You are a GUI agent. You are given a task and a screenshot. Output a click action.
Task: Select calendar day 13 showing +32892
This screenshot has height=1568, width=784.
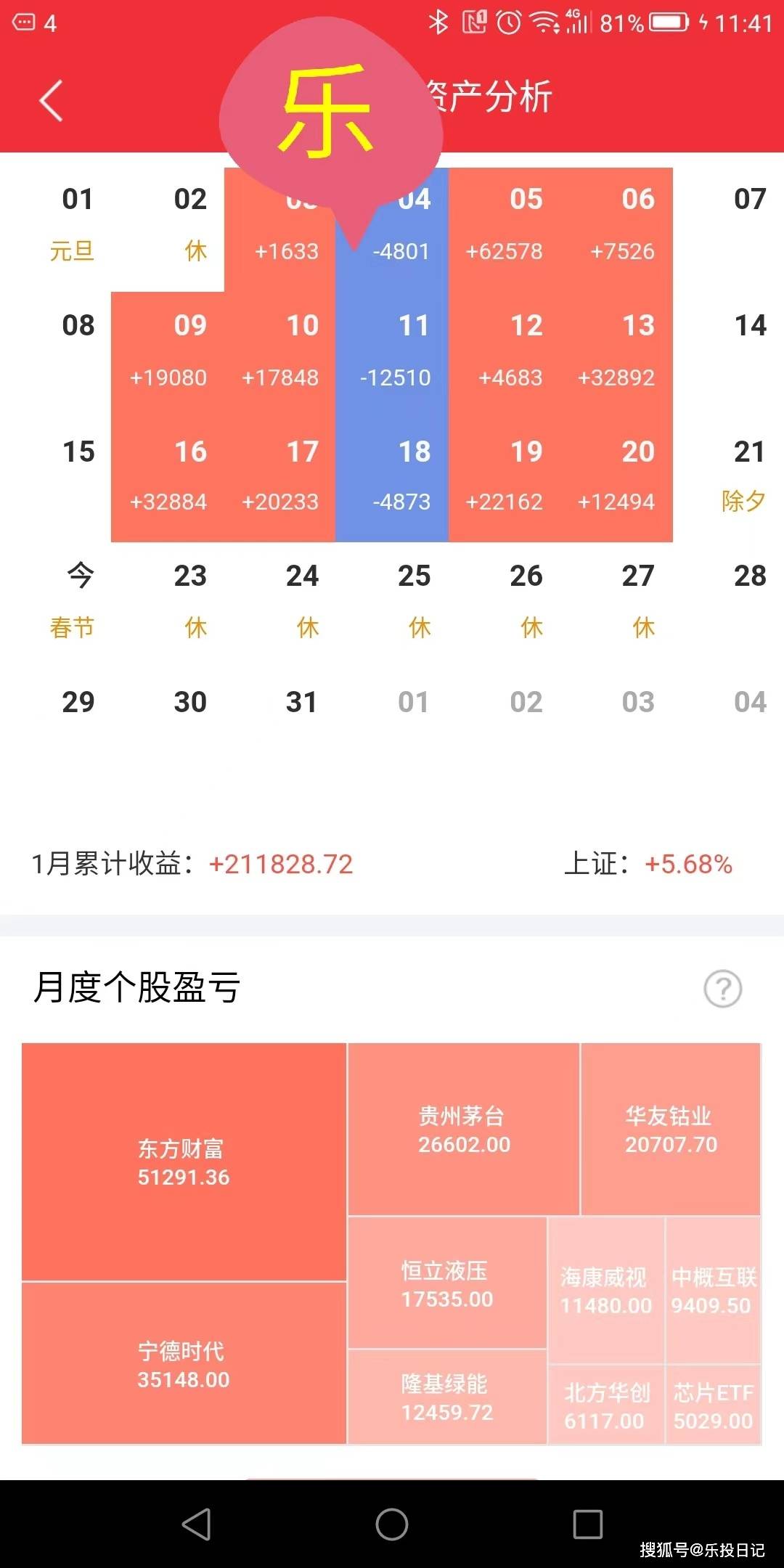(617, 354)
